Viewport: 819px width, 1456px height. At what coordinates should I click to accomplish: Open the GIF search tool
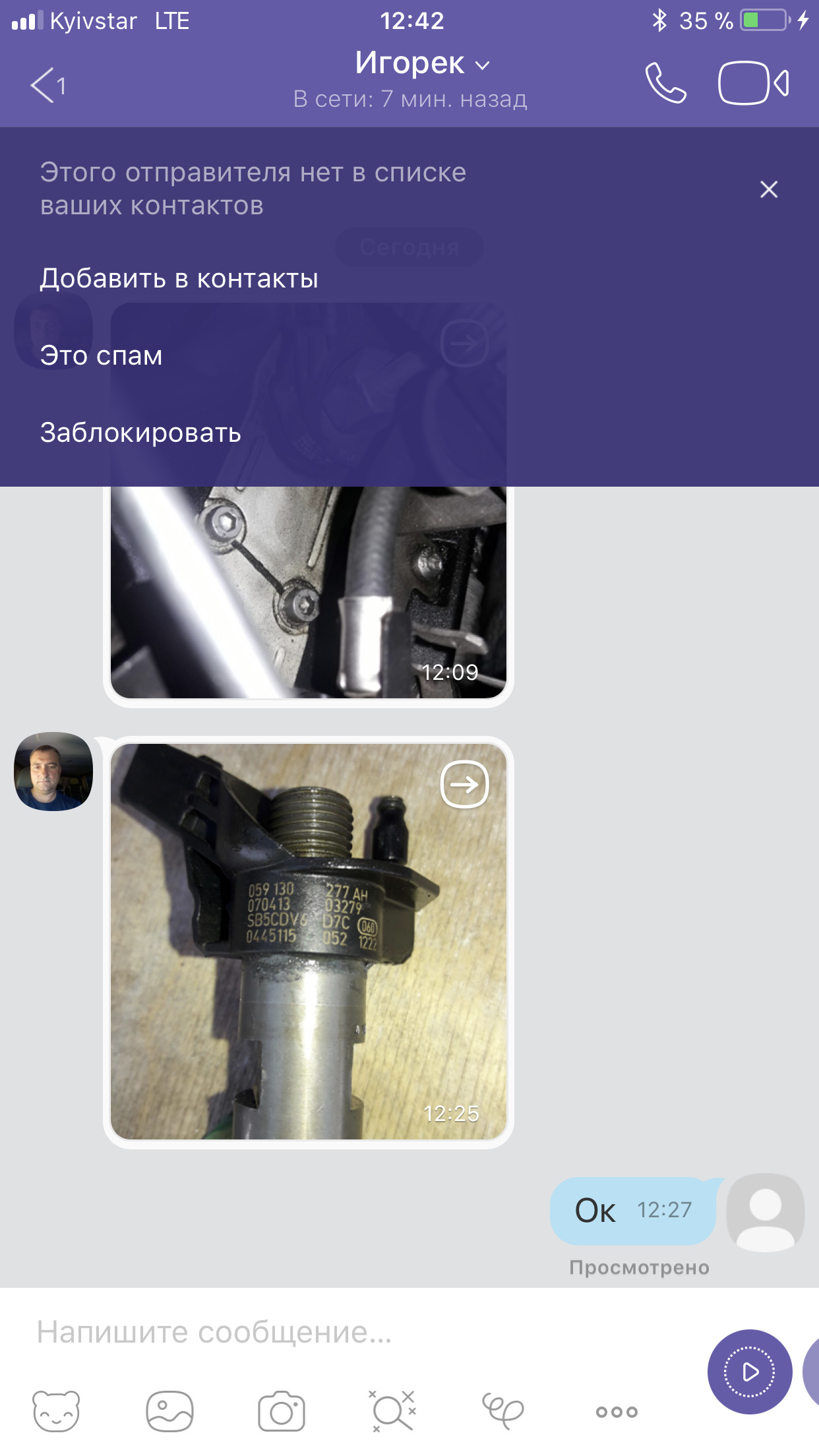(393, 1411)
